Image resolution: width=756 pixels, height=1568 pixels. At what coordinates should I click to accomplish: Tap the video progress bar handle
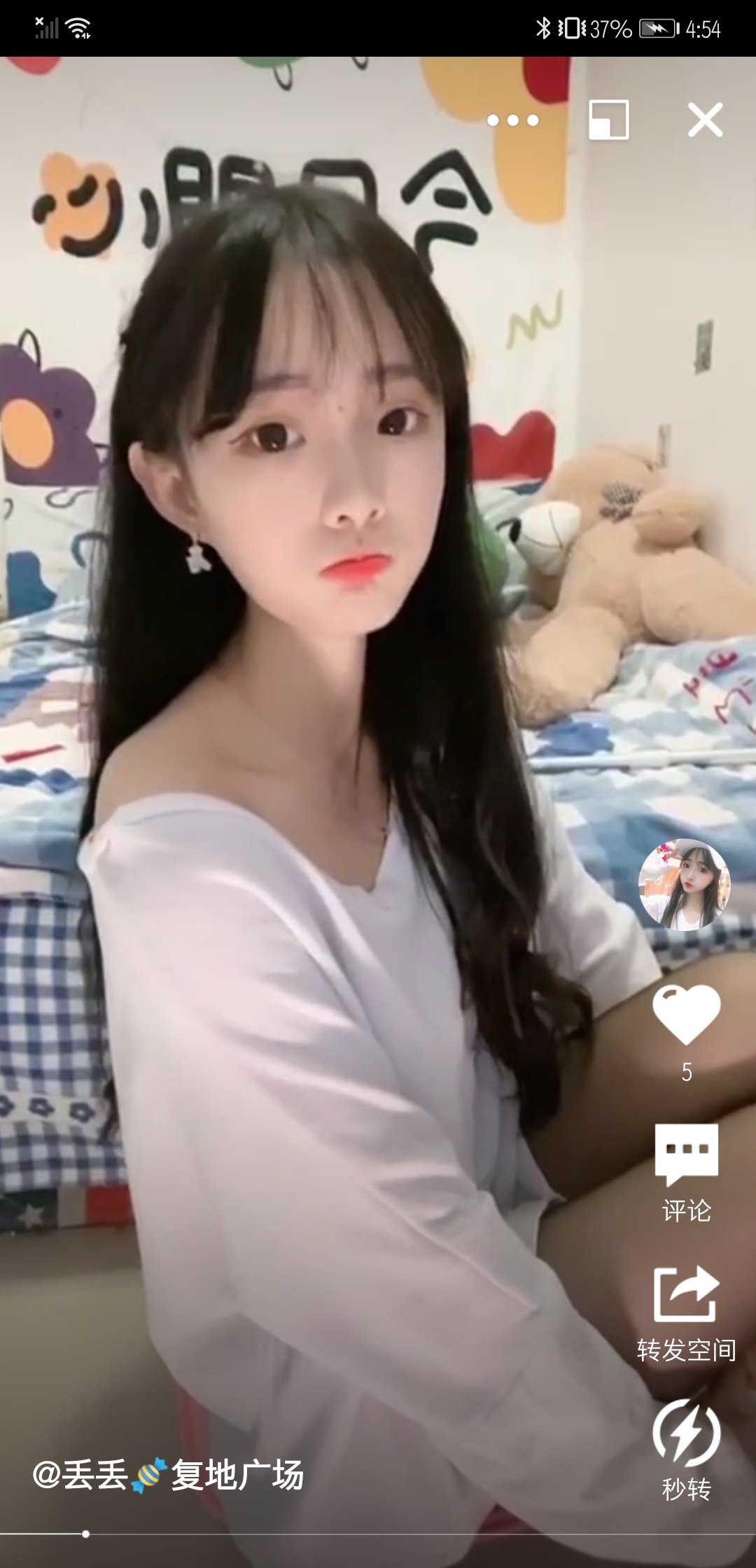(x=85, y=1534)
